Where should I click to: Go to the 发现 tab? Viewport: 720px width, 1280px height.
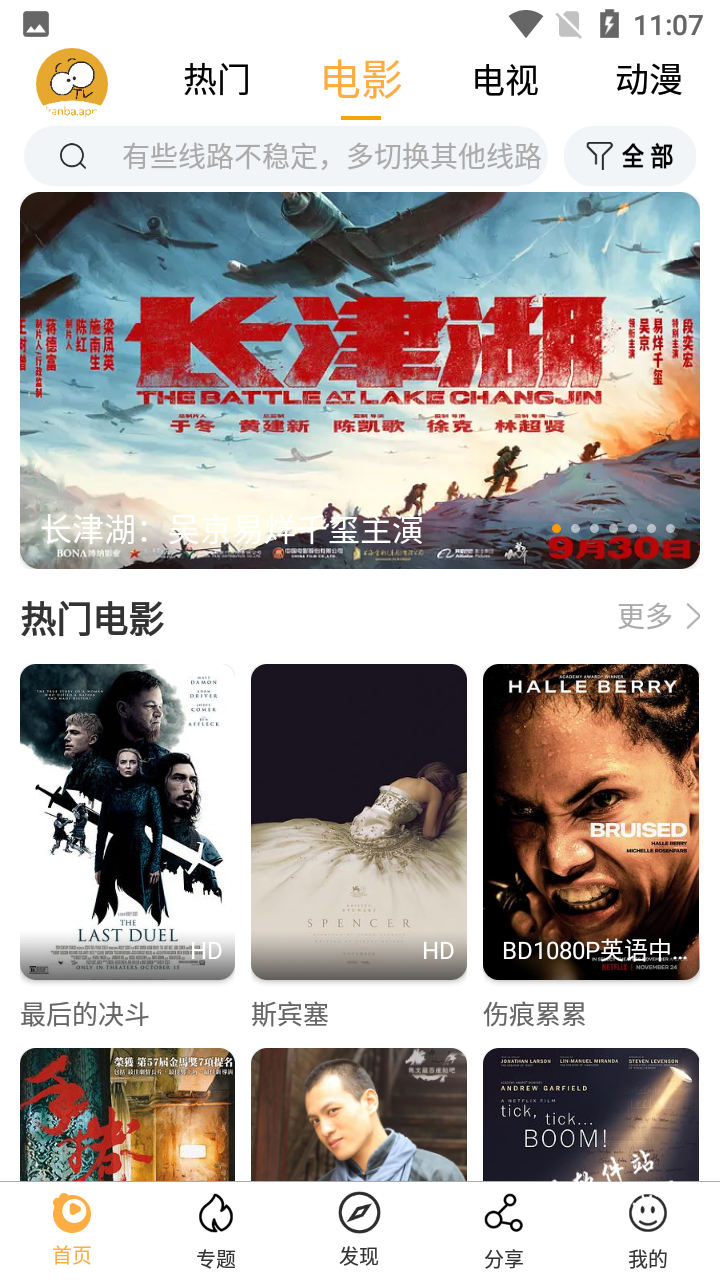point(359,1230)
